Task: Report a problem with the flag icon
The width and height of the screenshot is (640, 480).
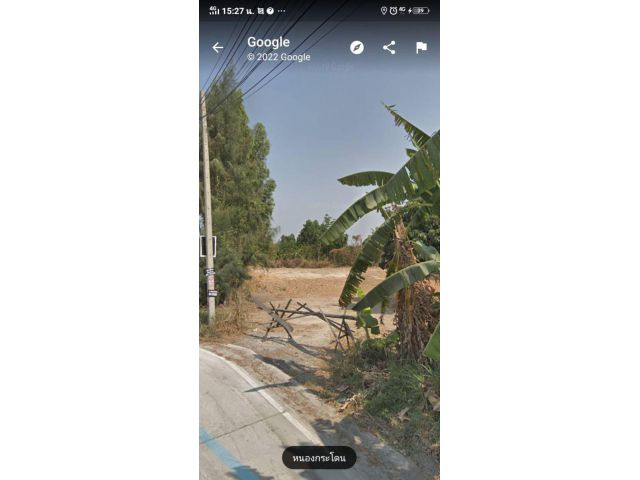Action: coord(421,48)
